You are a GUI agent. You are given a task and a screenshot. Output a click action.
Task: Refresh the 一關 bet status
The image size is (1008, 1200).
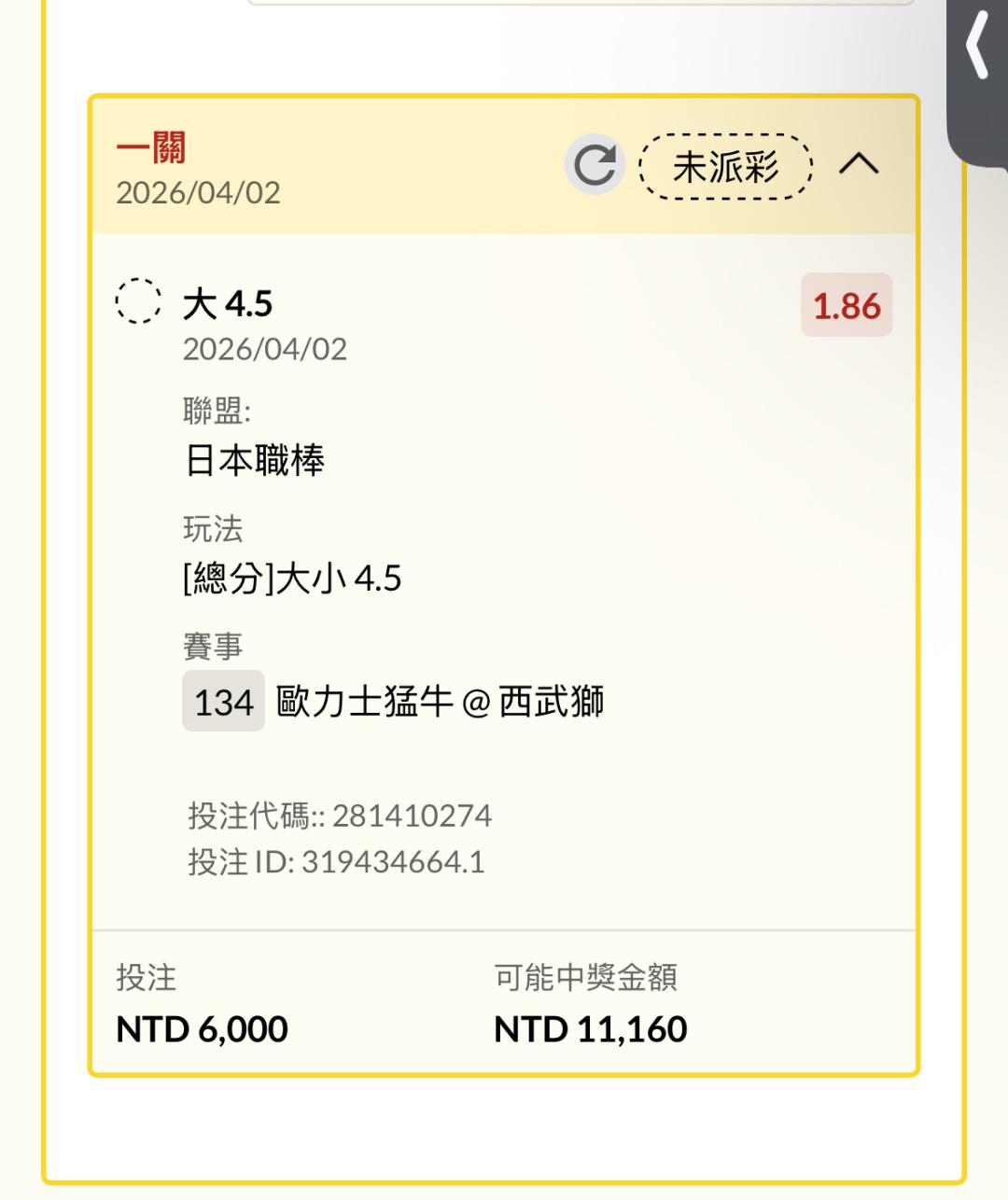(595, 165)
